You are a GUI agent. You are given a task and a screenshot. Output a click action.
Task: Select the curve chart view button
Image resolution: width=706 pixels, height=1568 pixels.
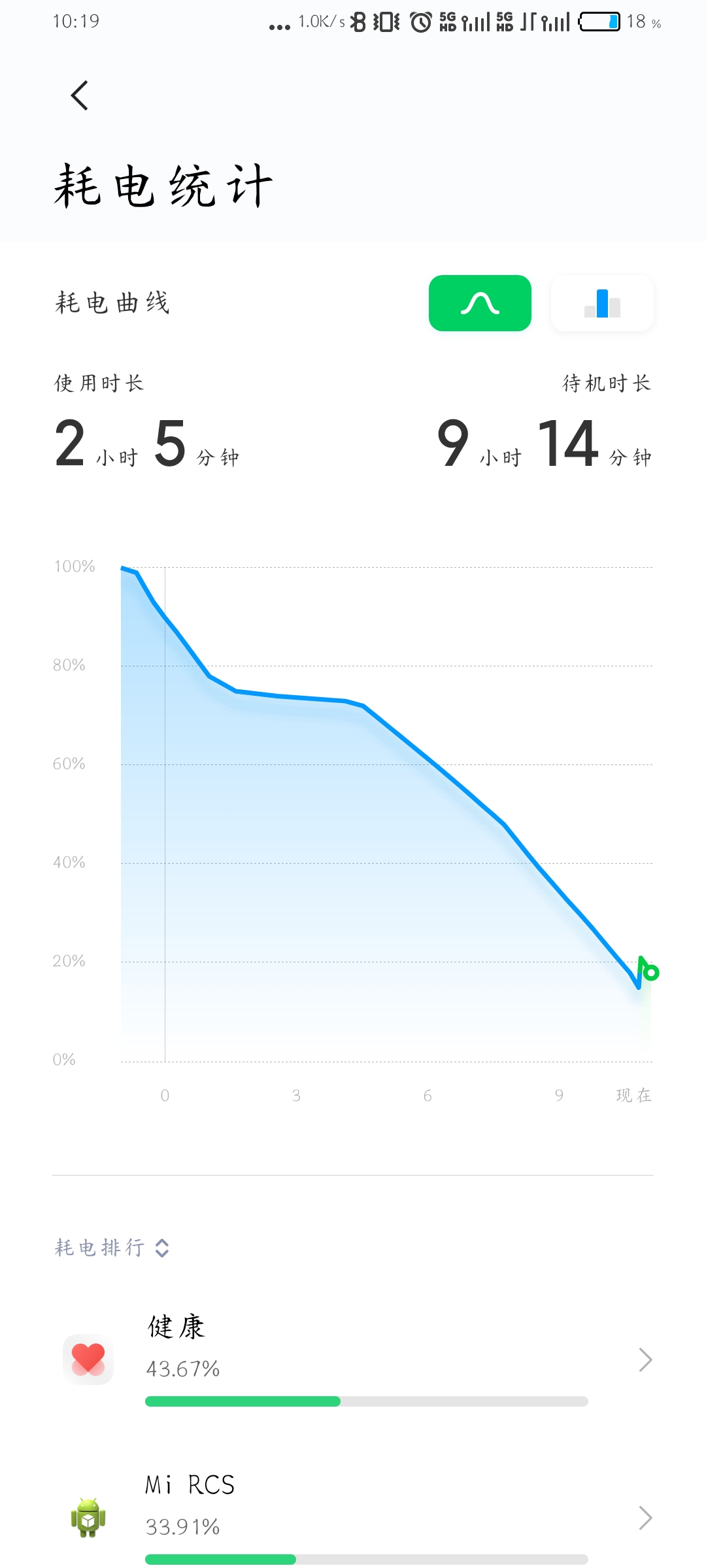[x=480, y=303]
